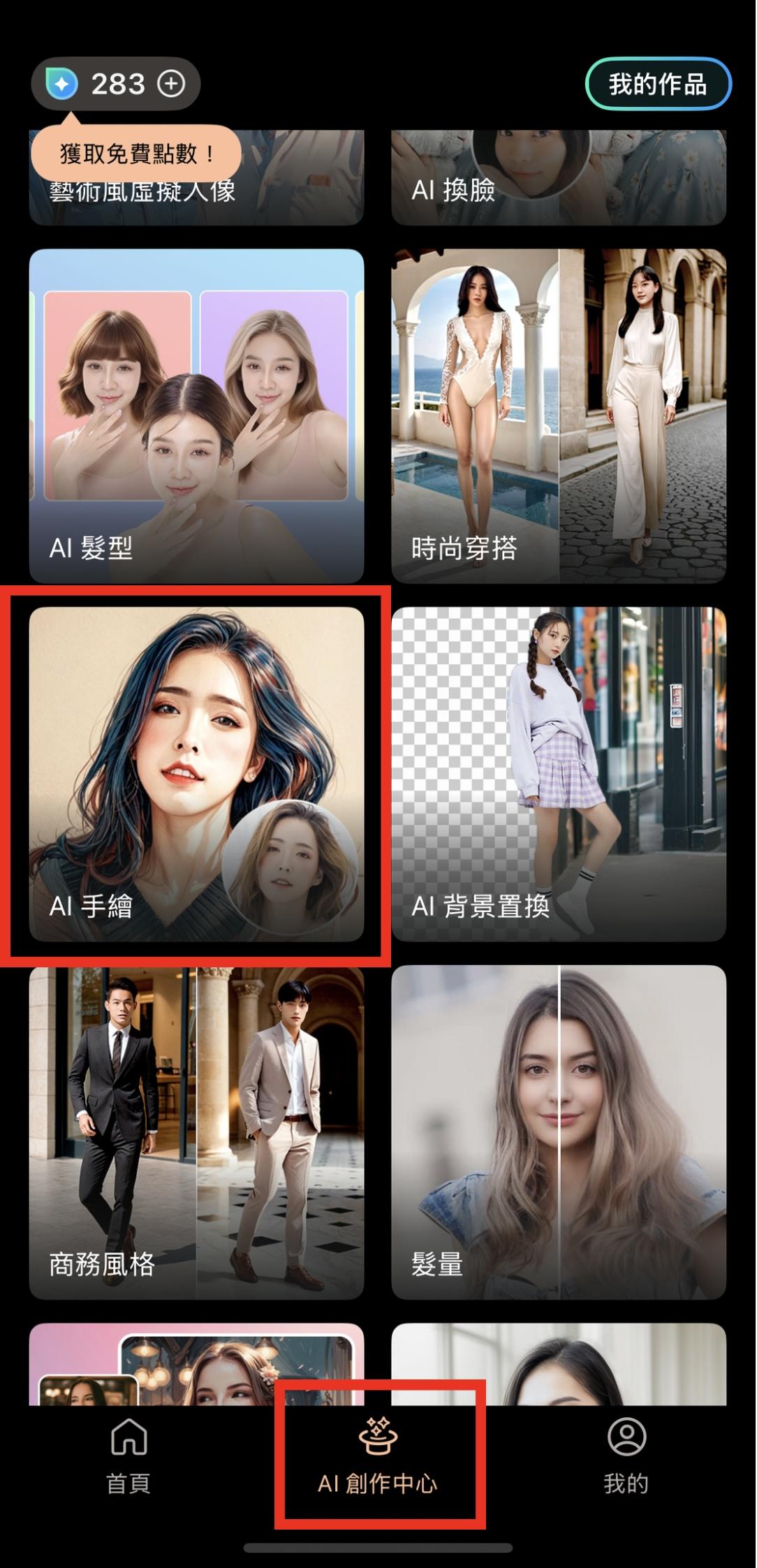
Task: Launch the AI 手繪 feature
Action: pyautogui.click(x=196, y=774)
